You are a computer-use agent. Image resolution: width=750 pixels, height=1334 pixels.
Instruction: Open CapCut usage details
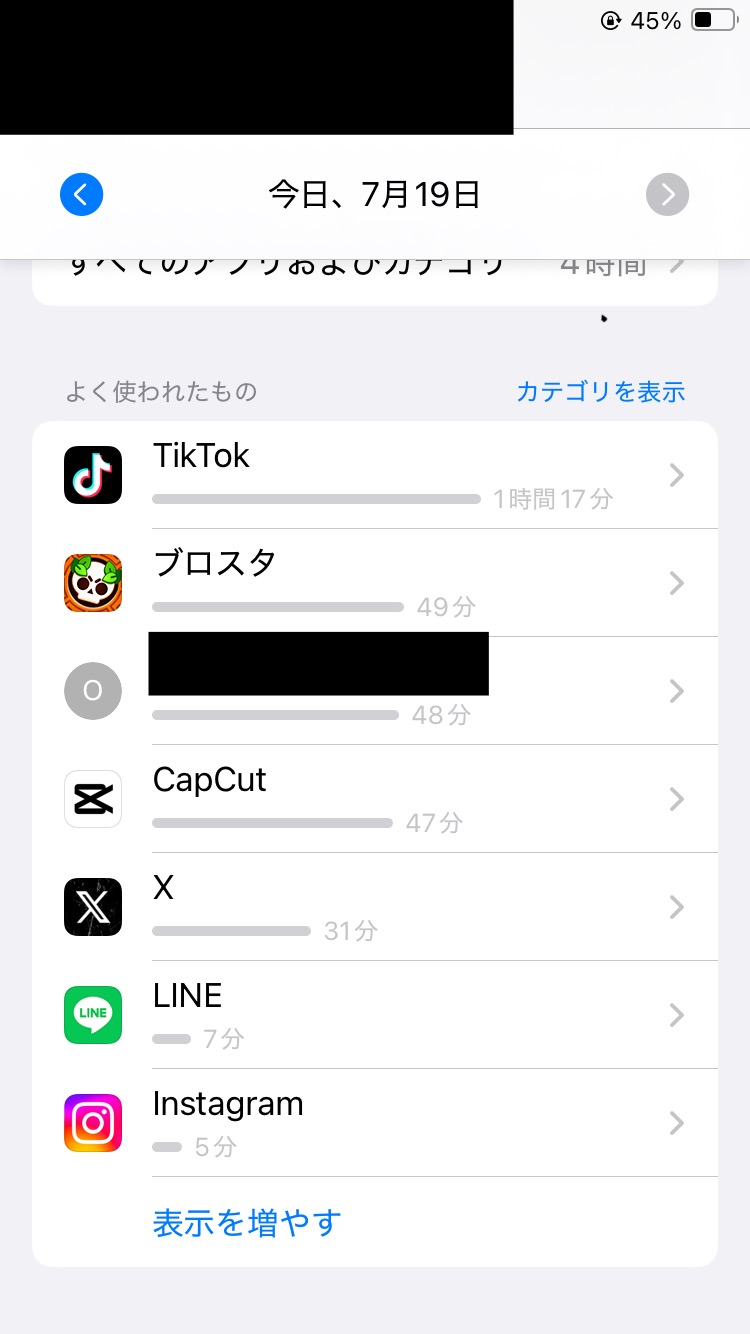(x=375, y=799)
